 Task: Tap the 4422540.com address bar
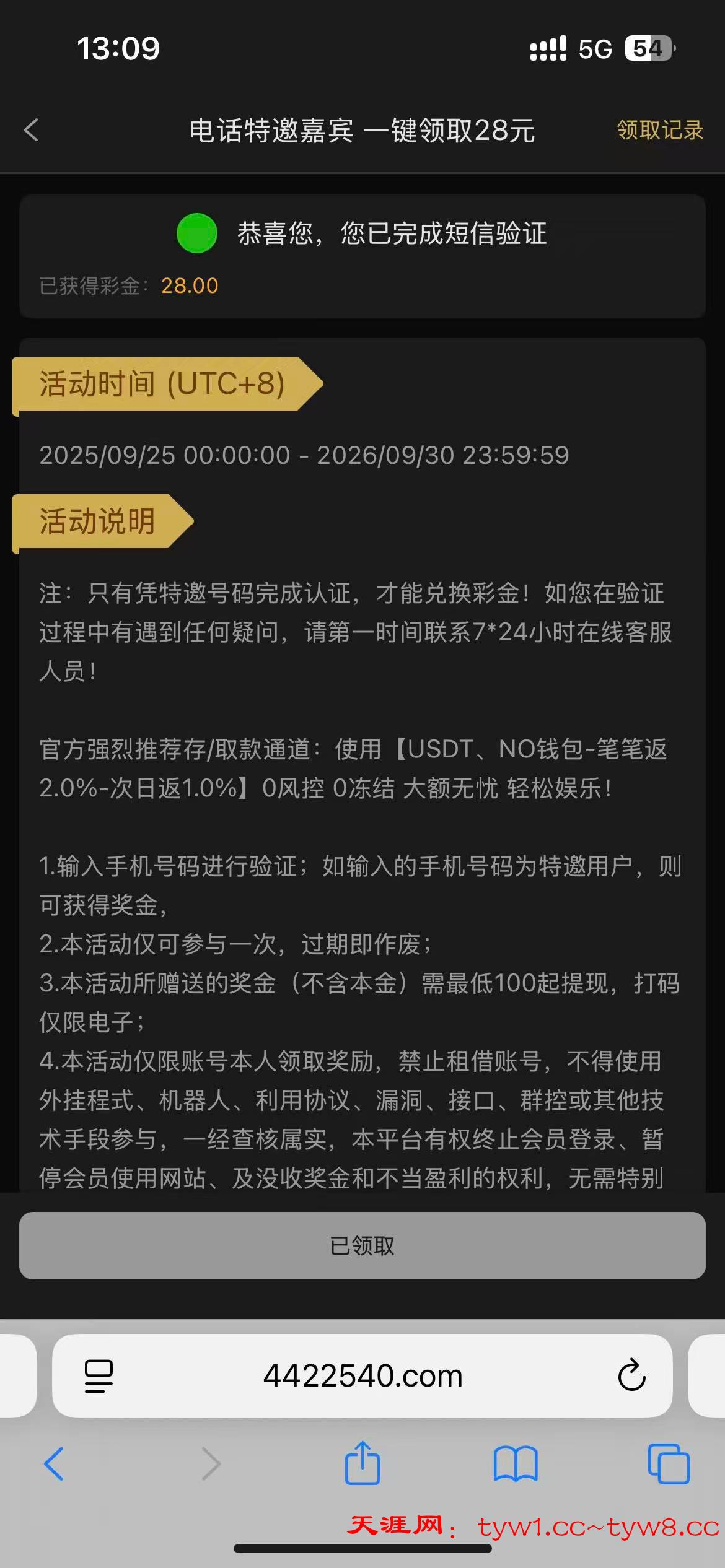pos(362,1376)
